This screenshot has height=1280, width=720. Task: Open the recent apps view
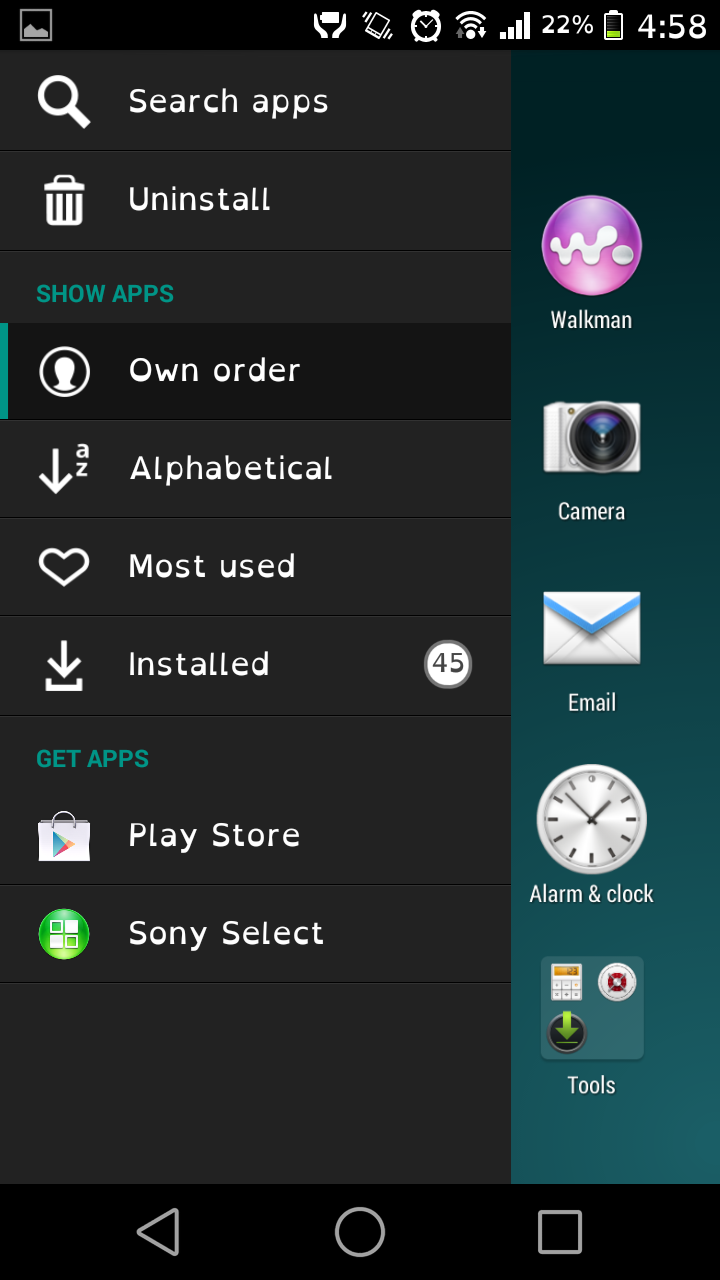tap(560, 1232)
